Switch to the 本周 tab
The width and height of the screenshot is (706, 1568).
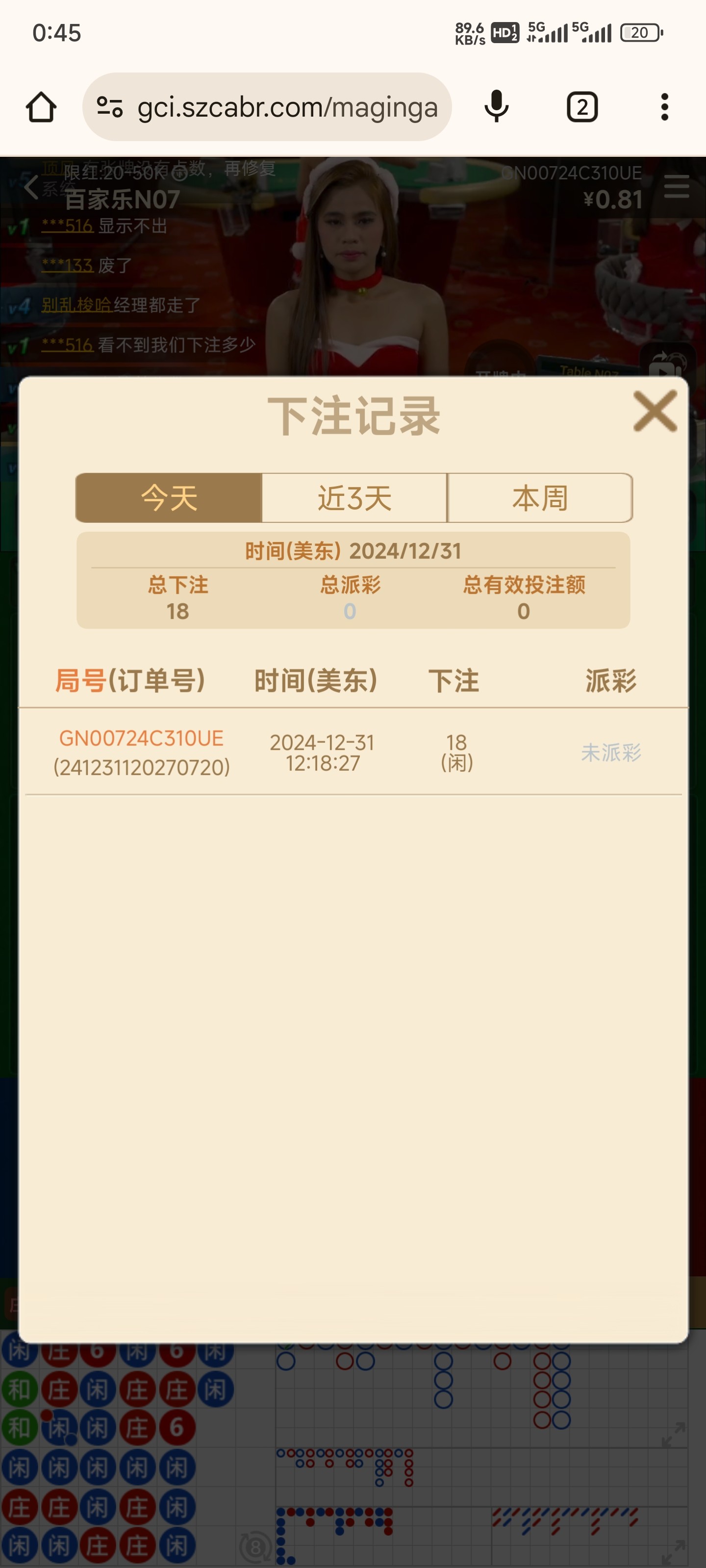point(540,498)
